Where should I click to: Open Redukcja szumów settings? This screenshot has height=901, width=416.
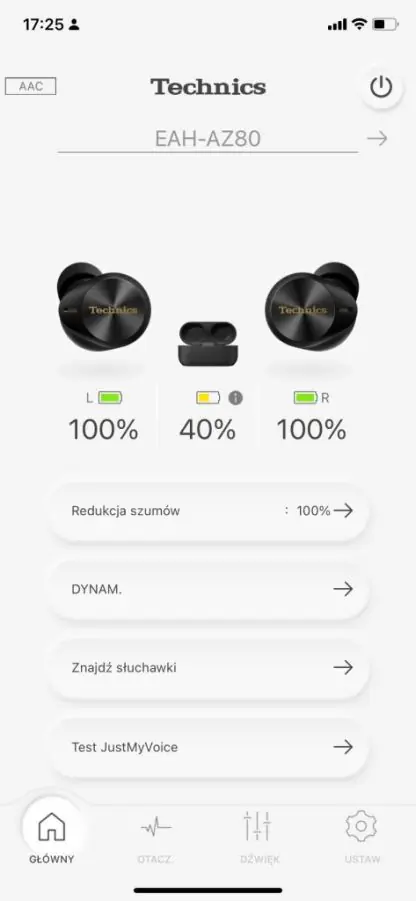click(x=208, y=511)
